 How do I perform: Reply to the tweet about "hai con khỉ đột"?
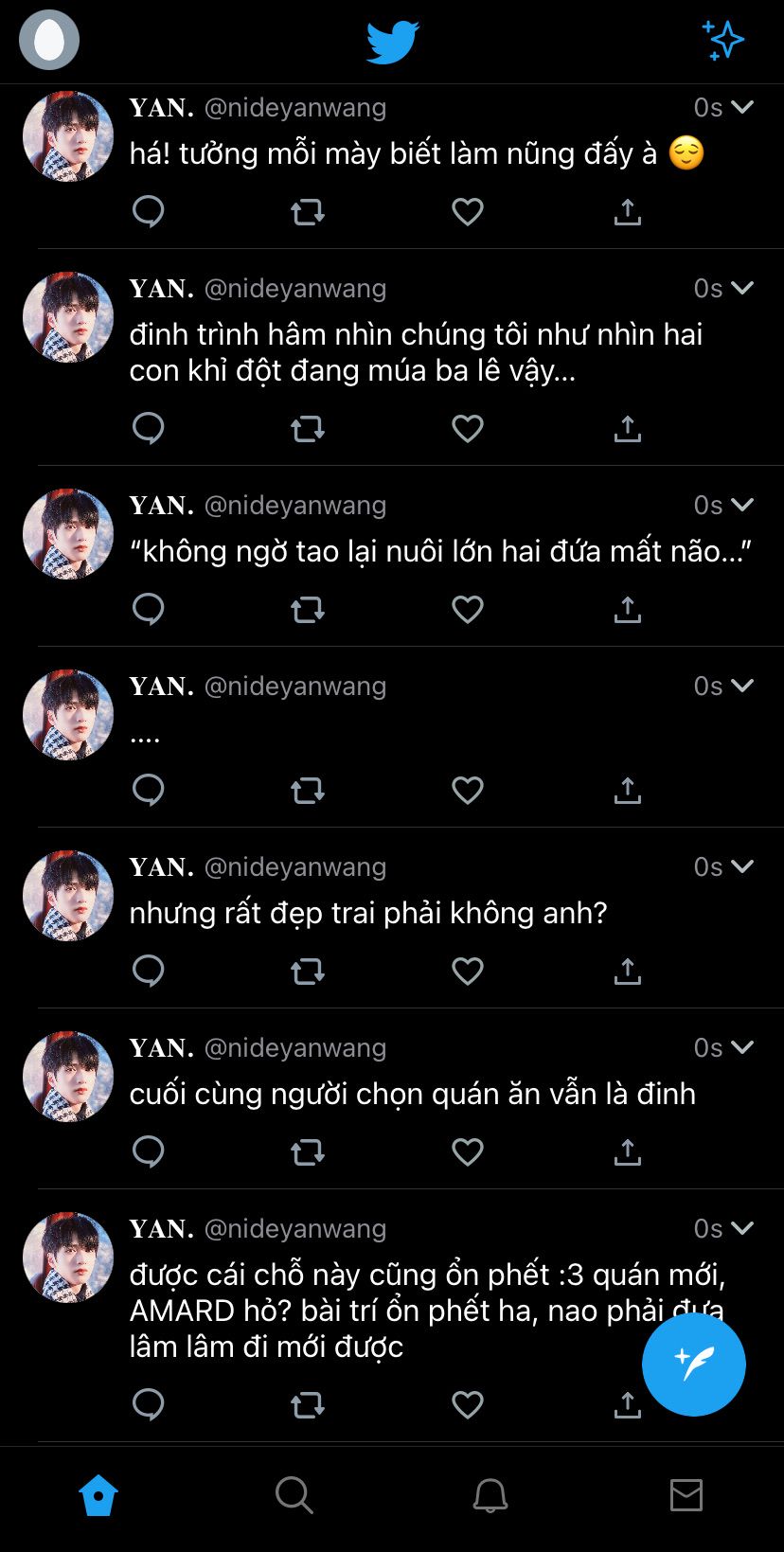149,429
